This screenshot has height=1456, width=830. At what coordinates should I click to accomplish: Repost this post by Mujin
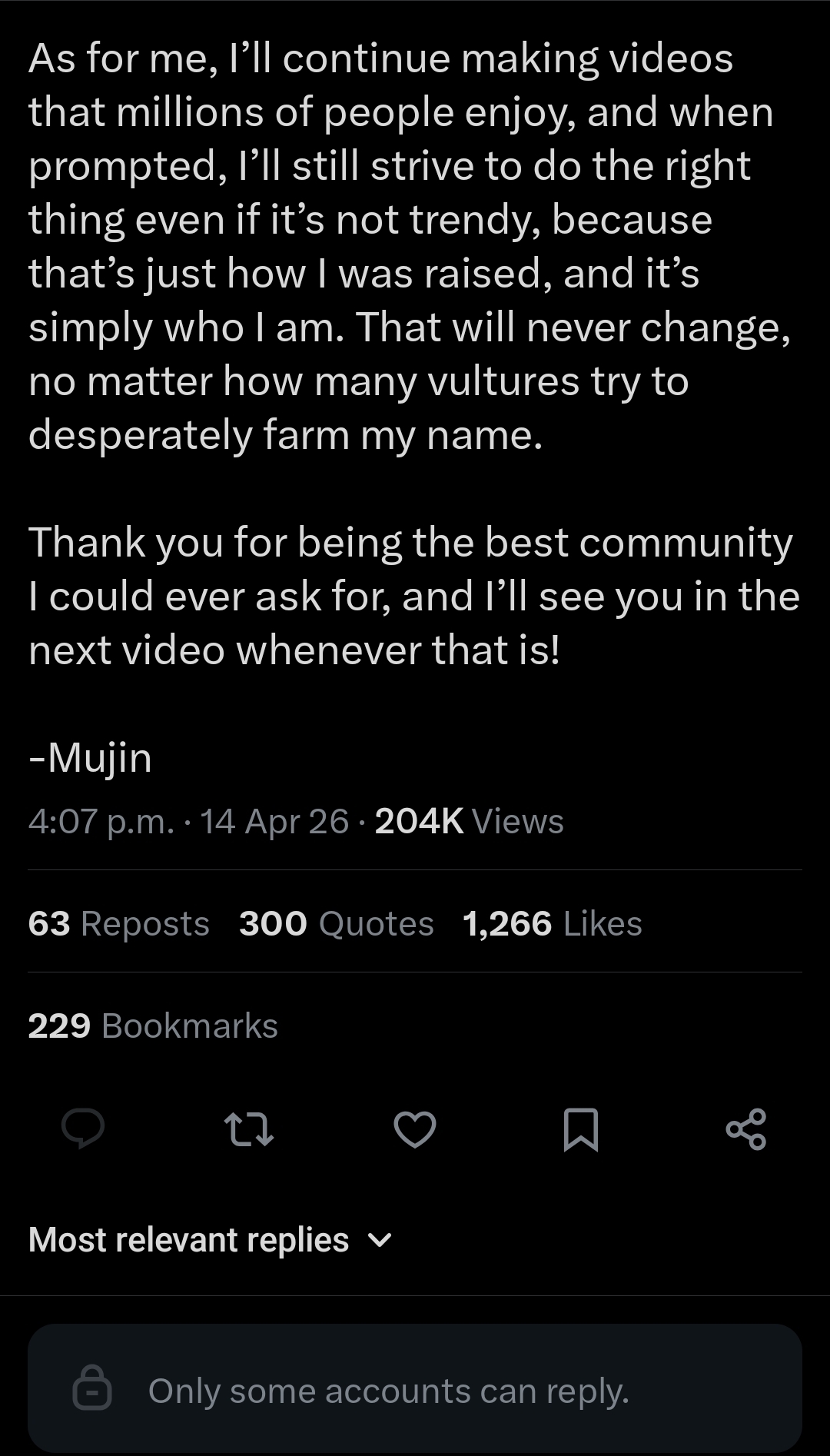248,1129
